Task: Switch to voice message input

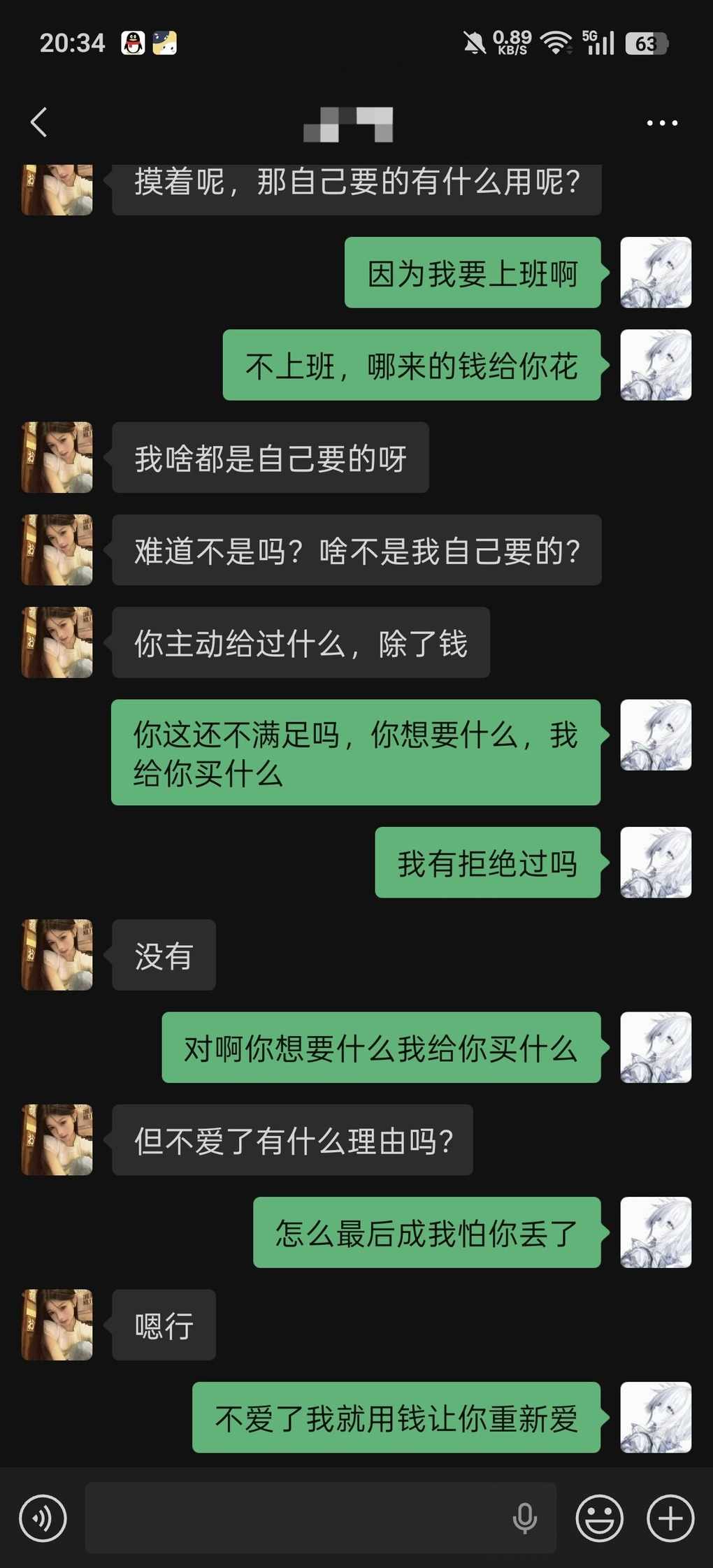Action: tap(43, 1518)
